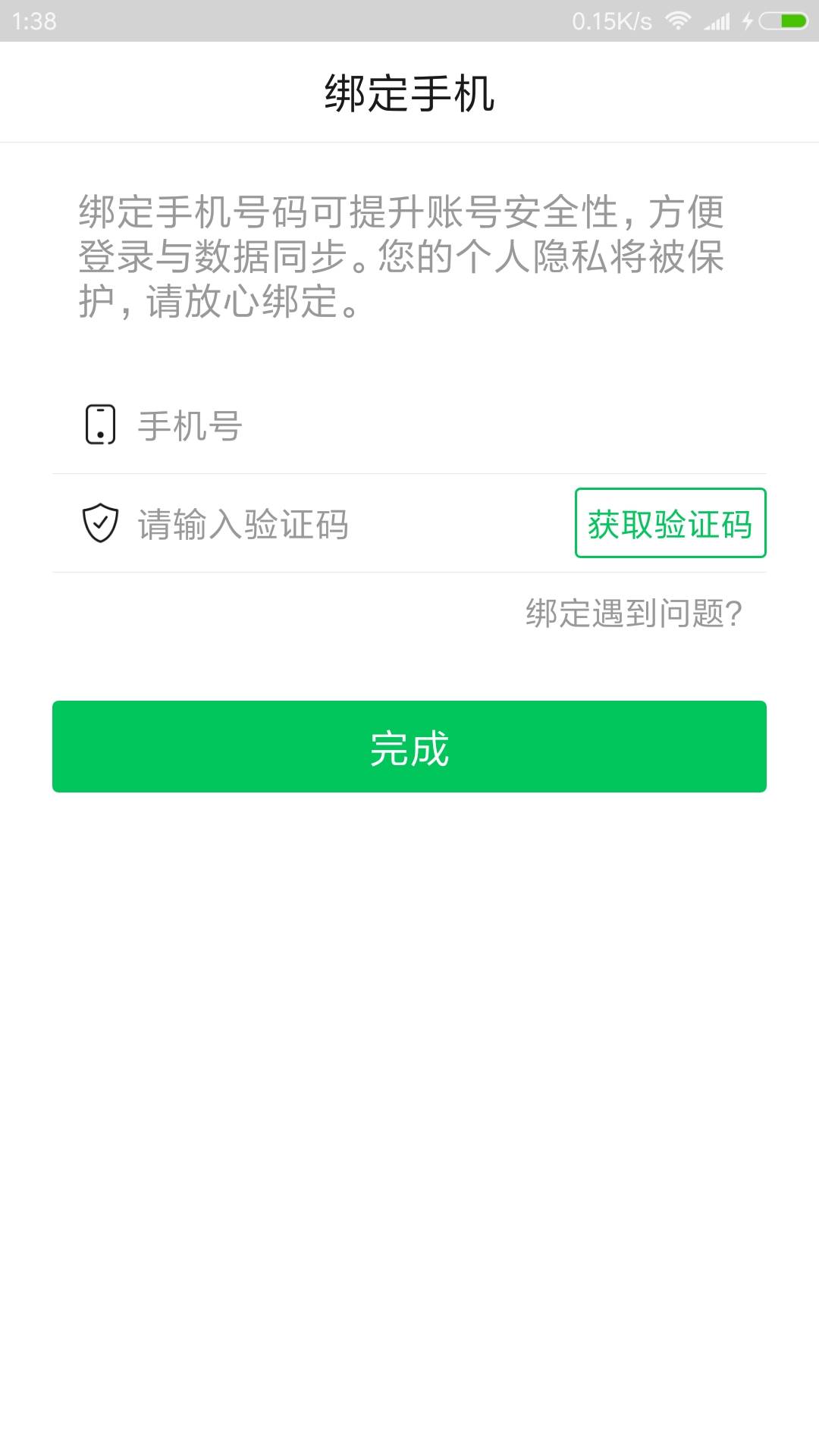Click the 获取验证码 button
This screenshot has width=819, height=1456.
pyautogui.click(x=670, y=524)
